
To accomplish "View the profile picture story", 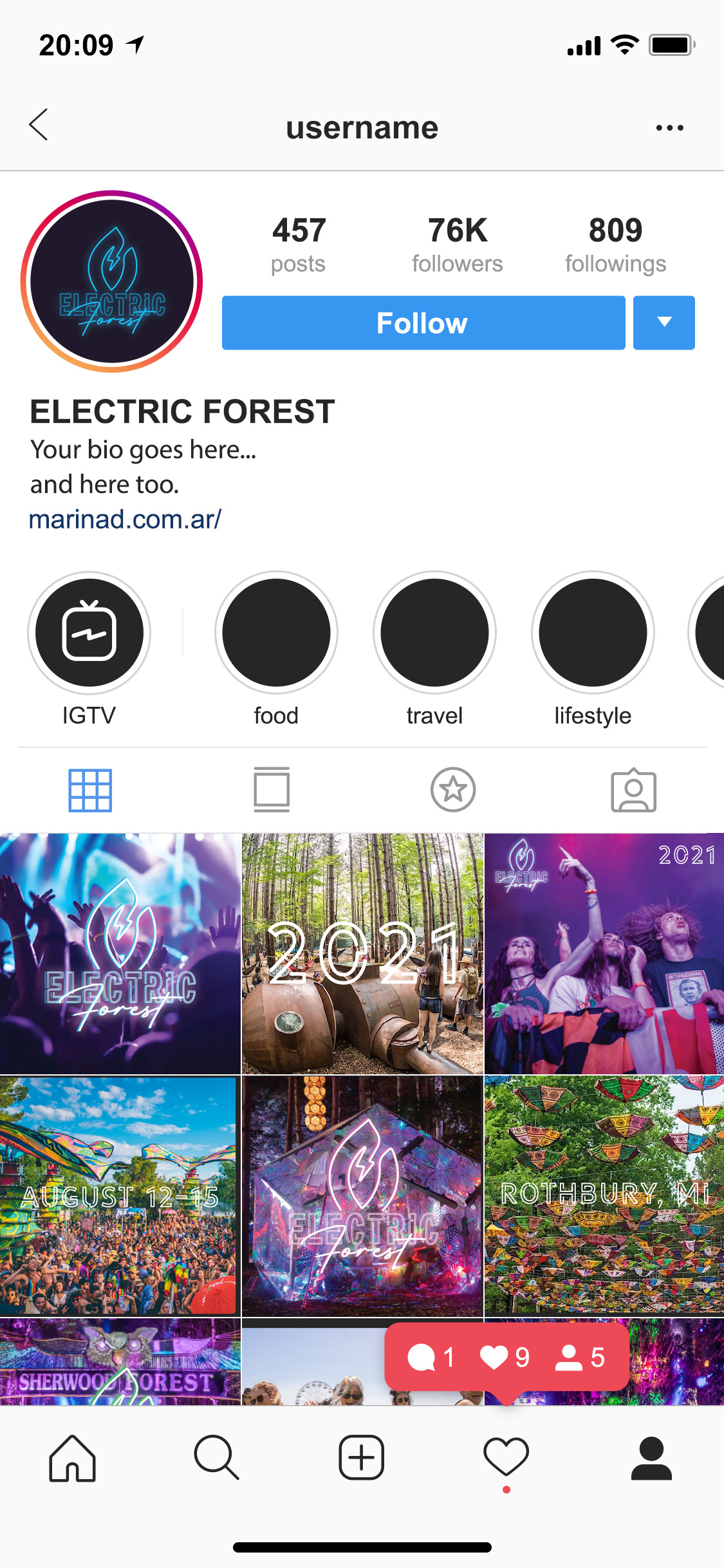I will [x=112, y=281].
